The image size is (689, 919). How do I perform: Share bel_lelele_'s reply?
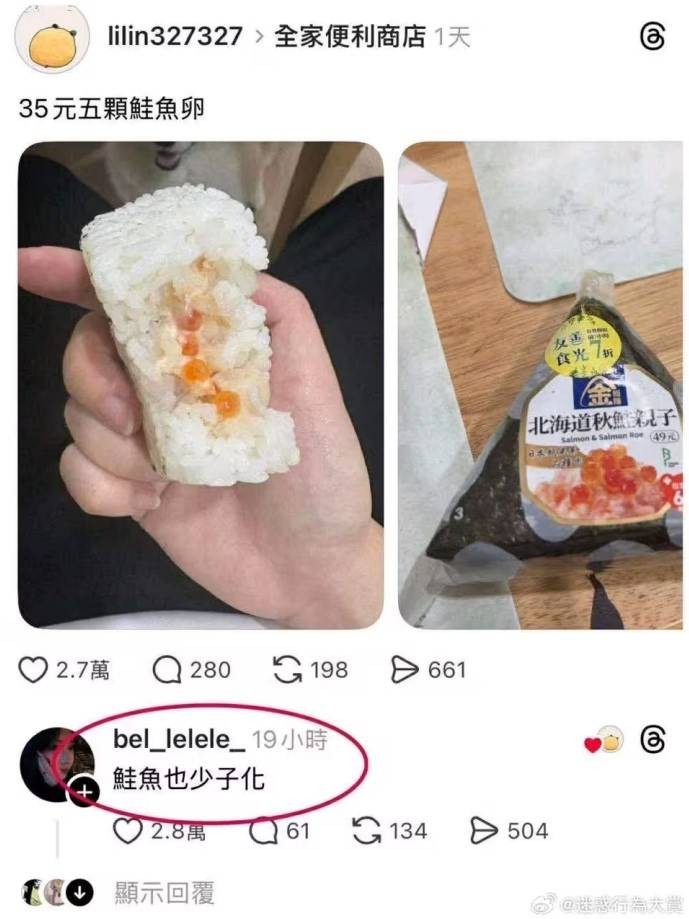[485, 830]
